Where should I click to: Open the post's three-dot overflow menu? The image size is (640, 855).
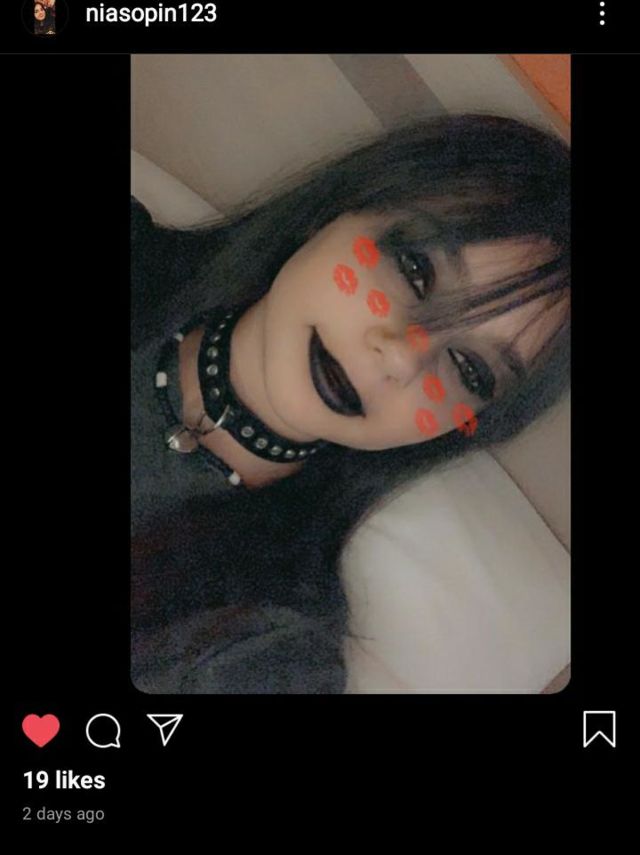(x=602, y=14)
